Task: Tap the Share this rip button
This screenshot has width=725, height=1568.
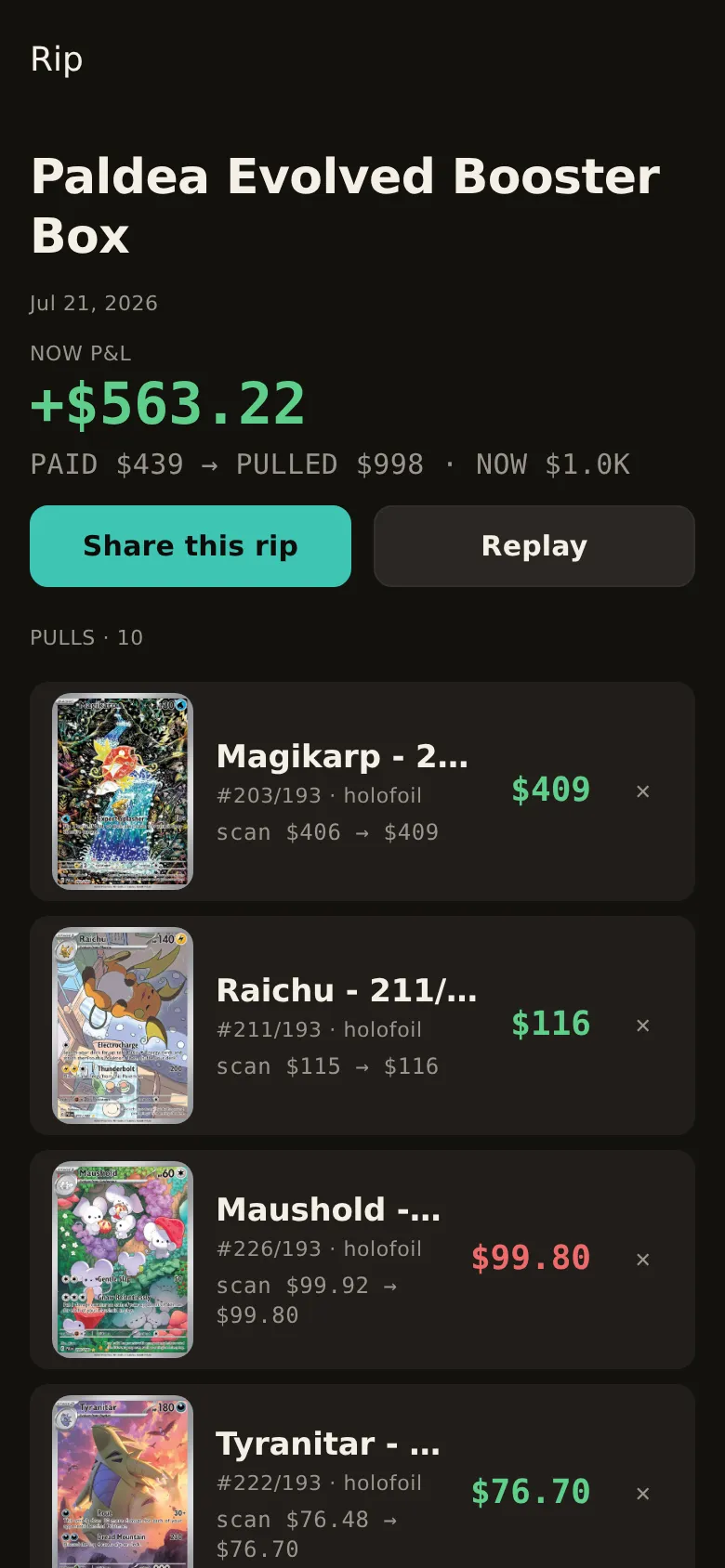Action: [x=191, y=546]
